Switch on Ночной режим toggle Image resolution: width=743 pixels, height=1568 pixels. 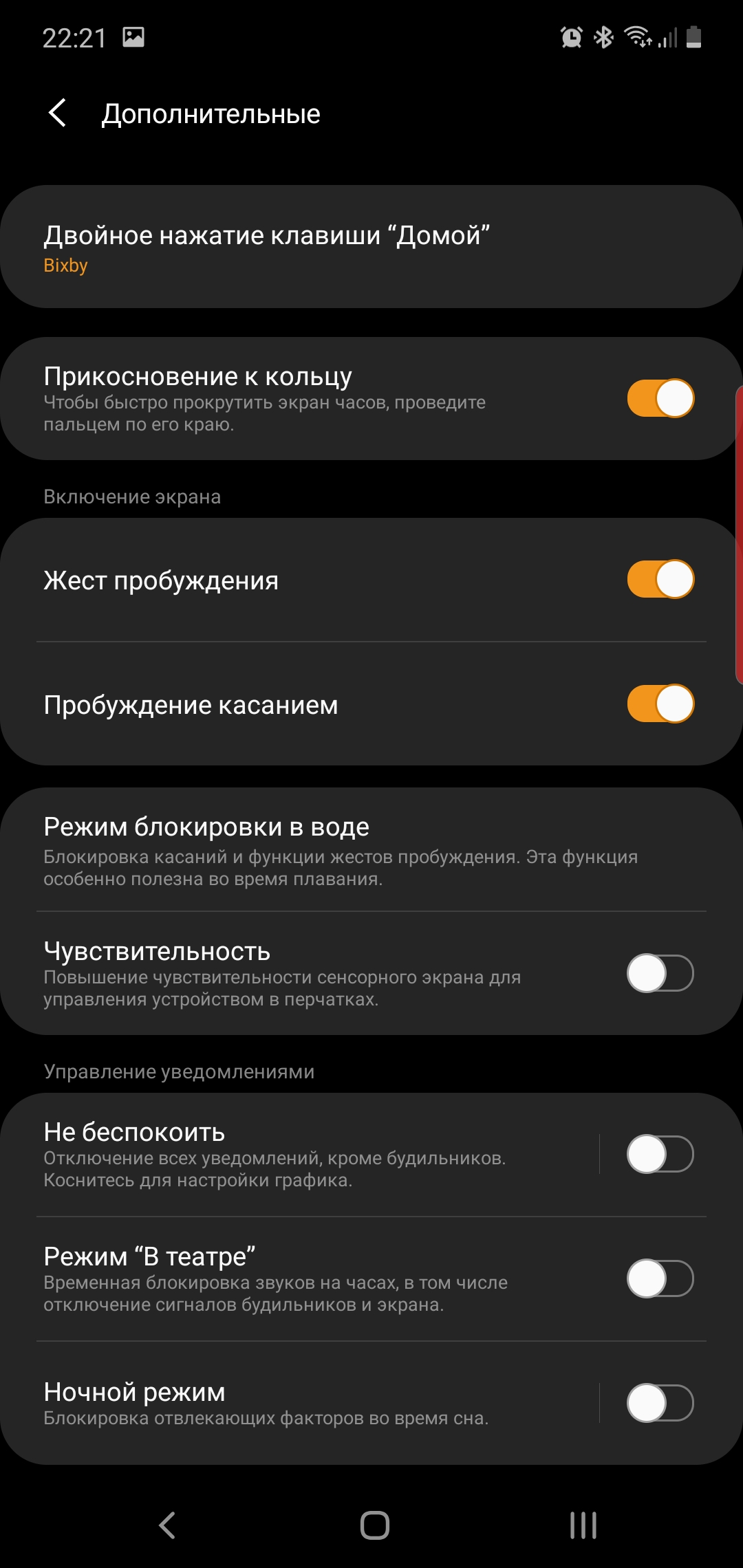click(x=660, y=1403)
